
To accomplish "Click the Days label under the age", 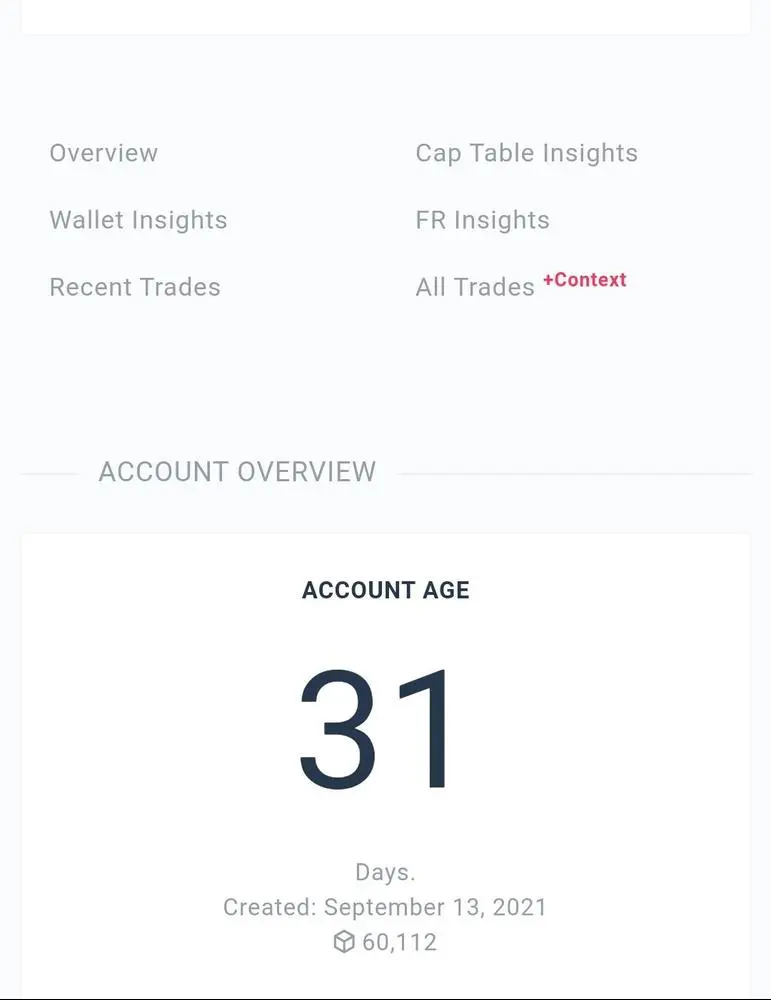I will (386, 872).
